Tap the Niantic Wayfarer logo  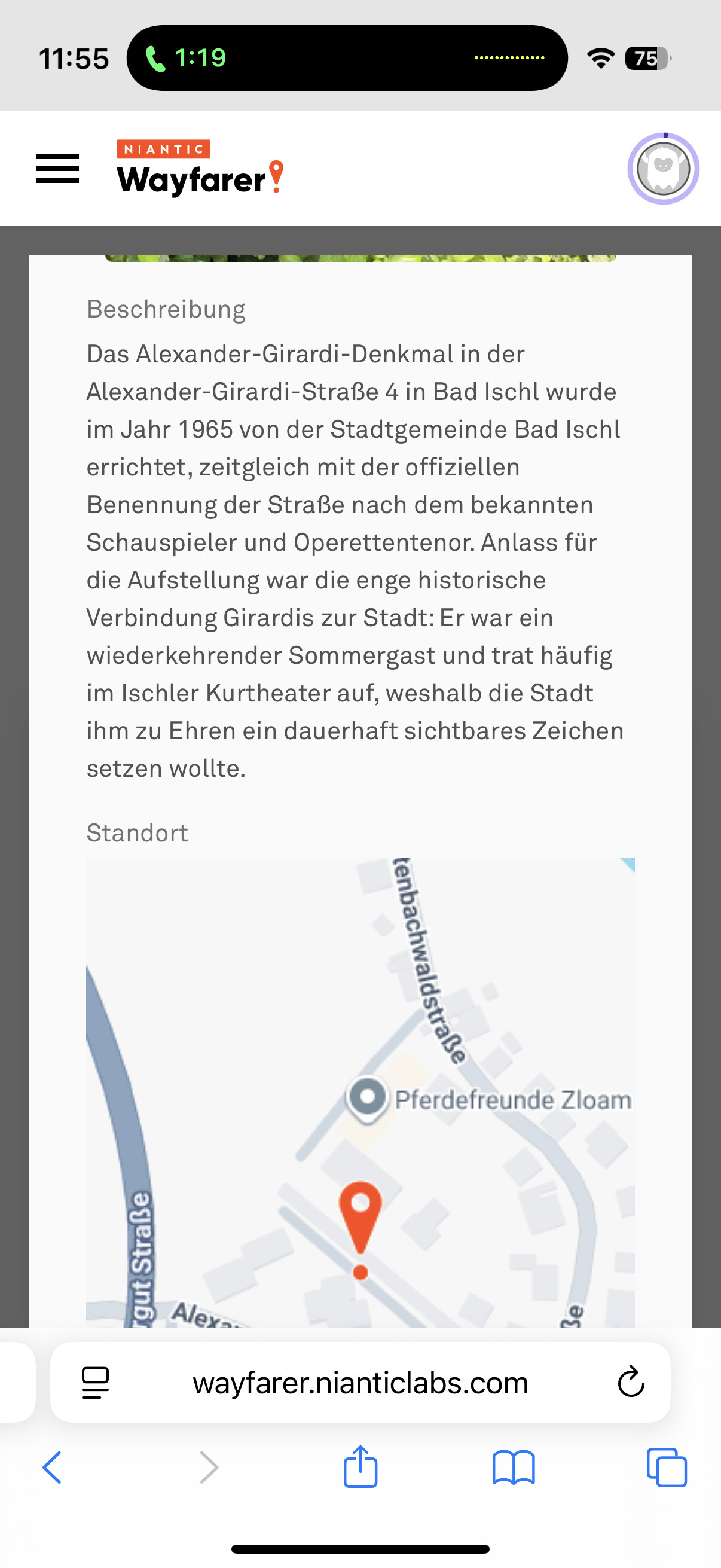tap(200, 167)
